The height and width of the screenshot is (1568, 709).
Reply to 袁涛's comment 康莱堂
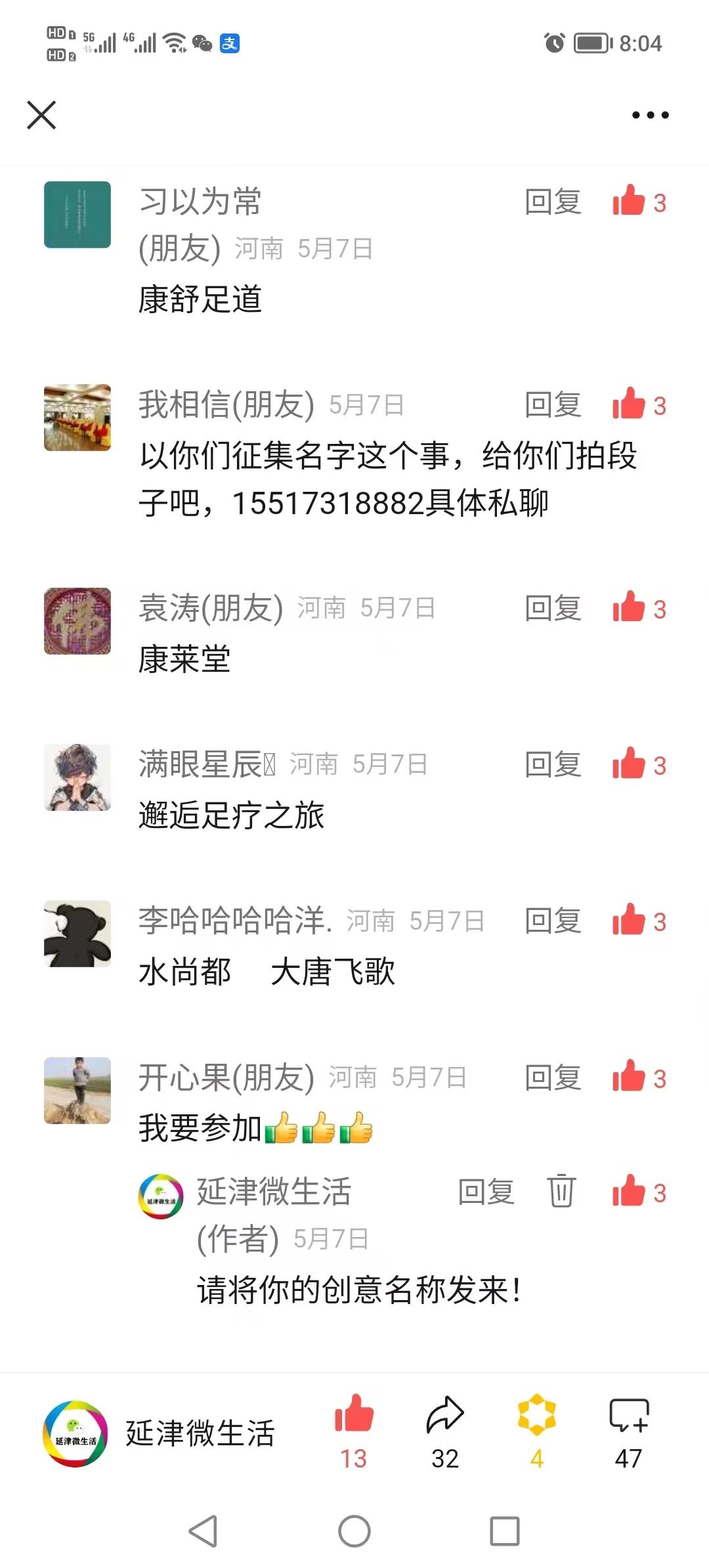(553, 608)
